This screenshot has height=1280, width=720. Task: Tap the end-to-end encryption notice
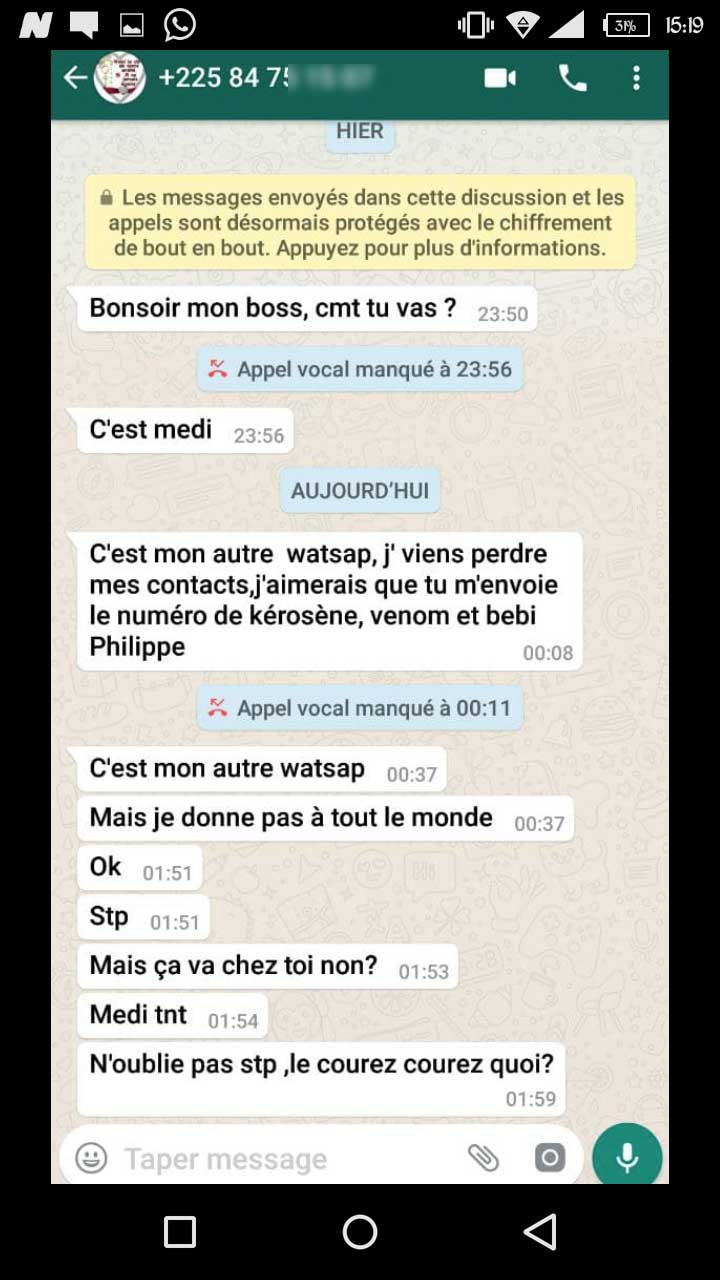click(x=360, y=223)
